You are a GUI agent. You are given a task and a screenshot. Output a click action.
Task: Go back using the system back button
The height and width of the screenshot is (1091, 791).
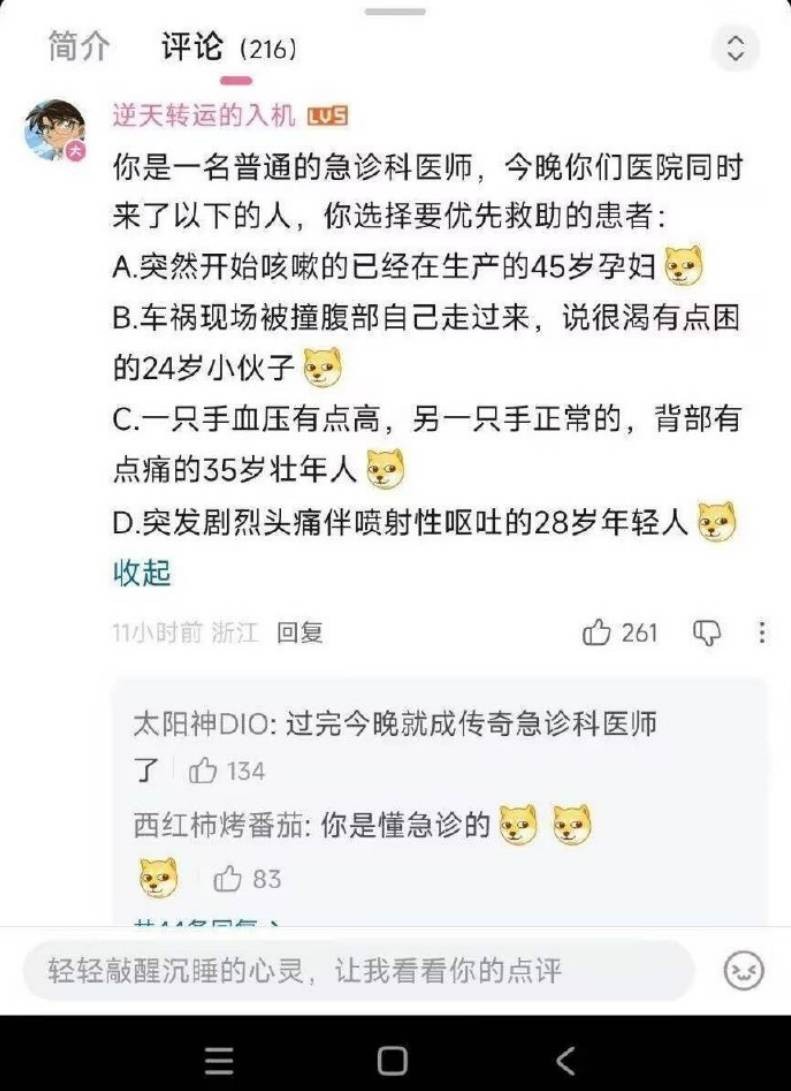tap(565, 1059)
